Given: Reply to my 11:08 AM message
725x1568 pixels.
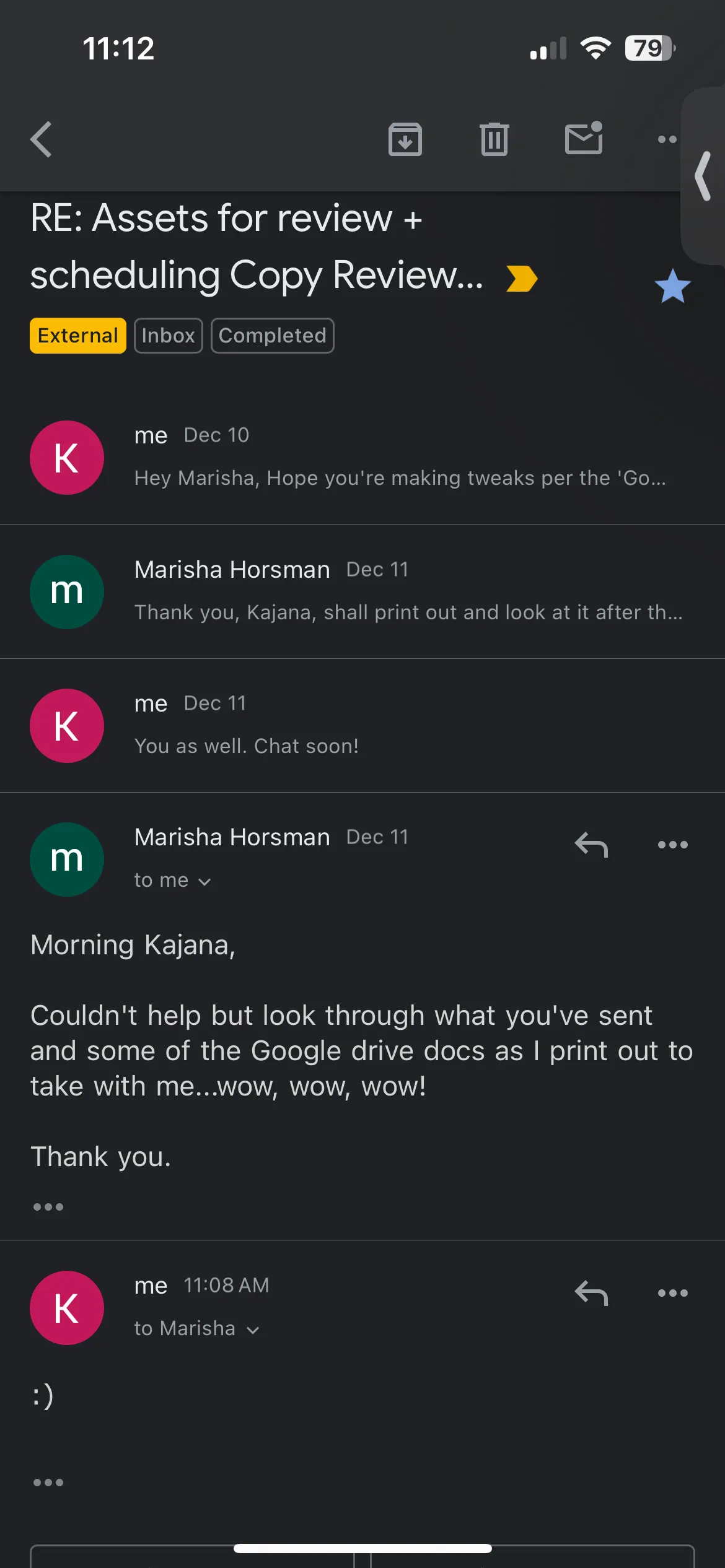Looking at the screenshot, I should (591, 1293).
